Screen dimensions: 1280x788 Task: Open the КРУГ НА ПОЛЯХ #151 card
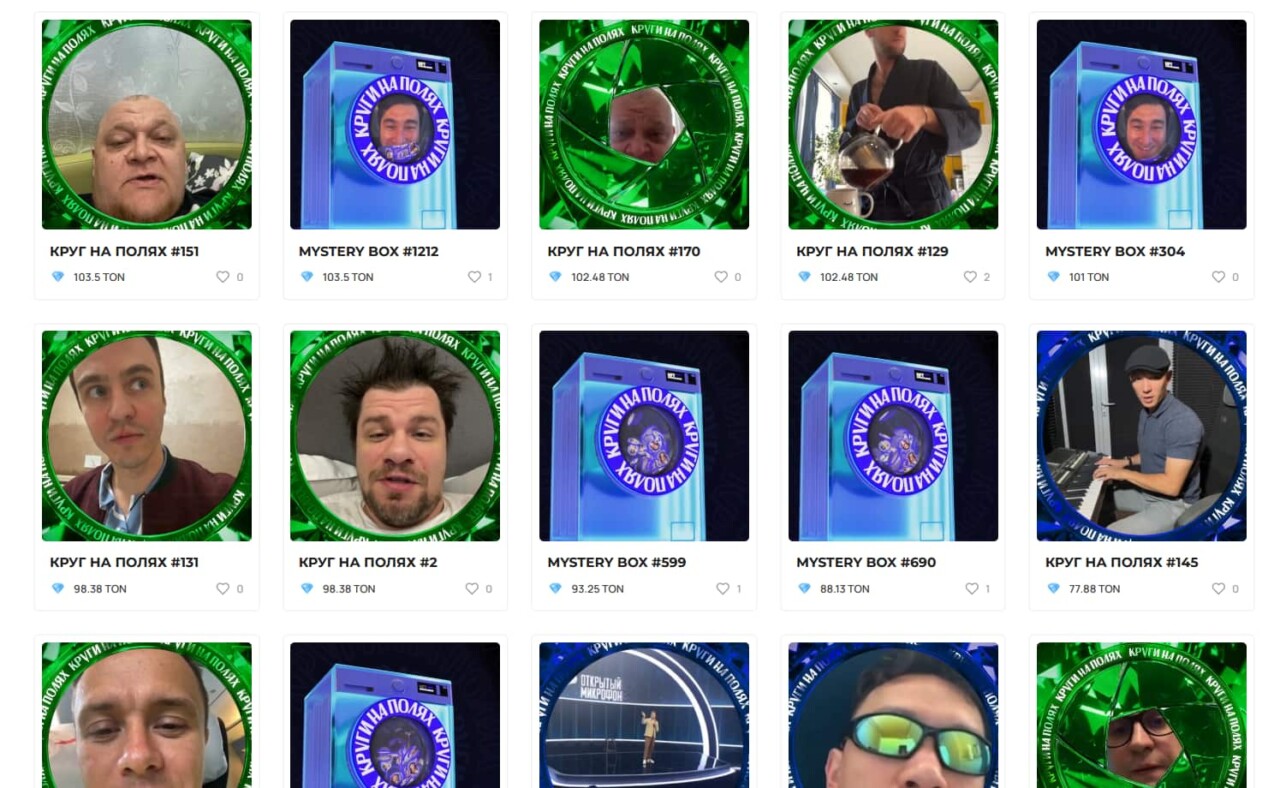coord(146,125)
